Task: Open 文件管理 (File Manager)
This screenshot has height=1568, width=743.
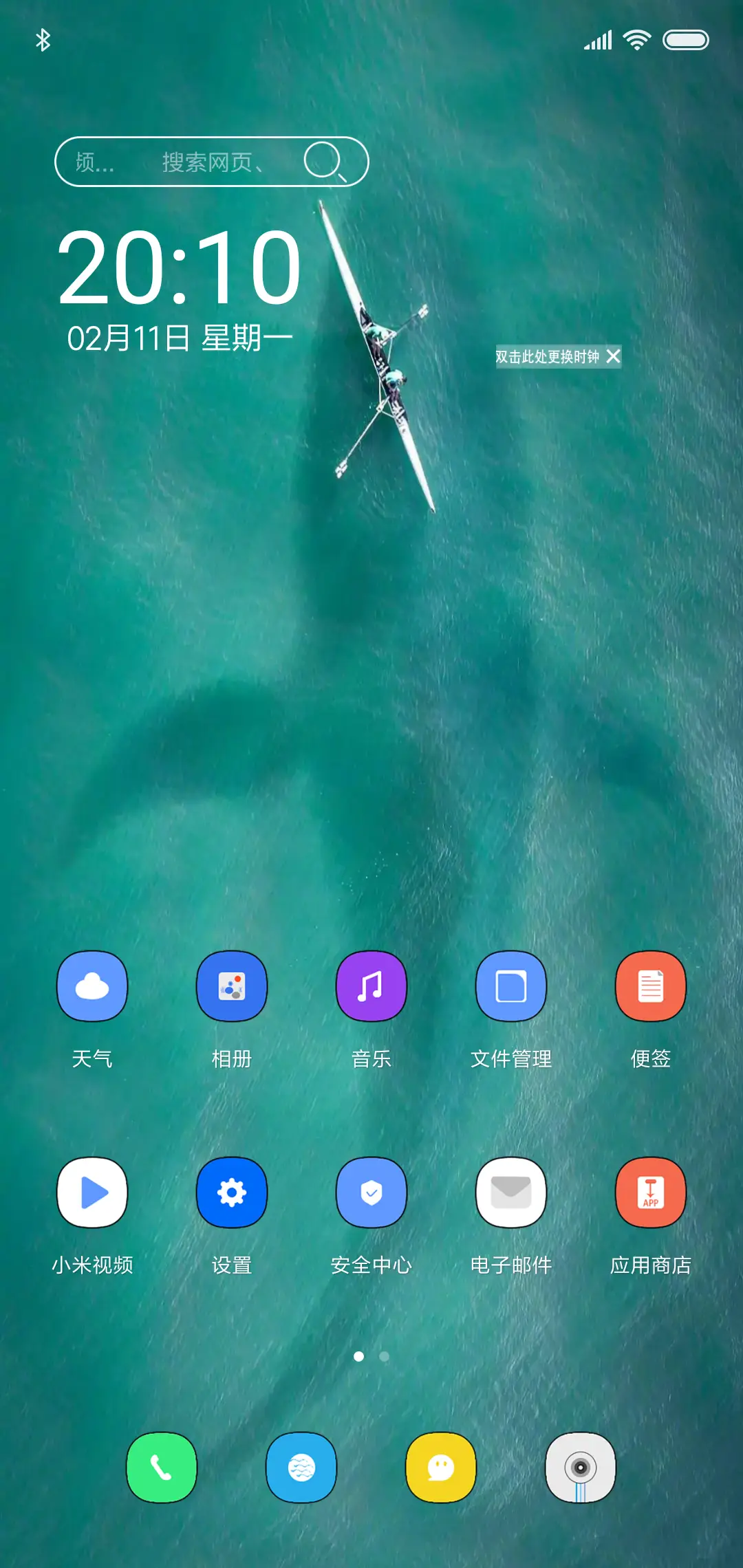Action: click(x=510, y=986)
